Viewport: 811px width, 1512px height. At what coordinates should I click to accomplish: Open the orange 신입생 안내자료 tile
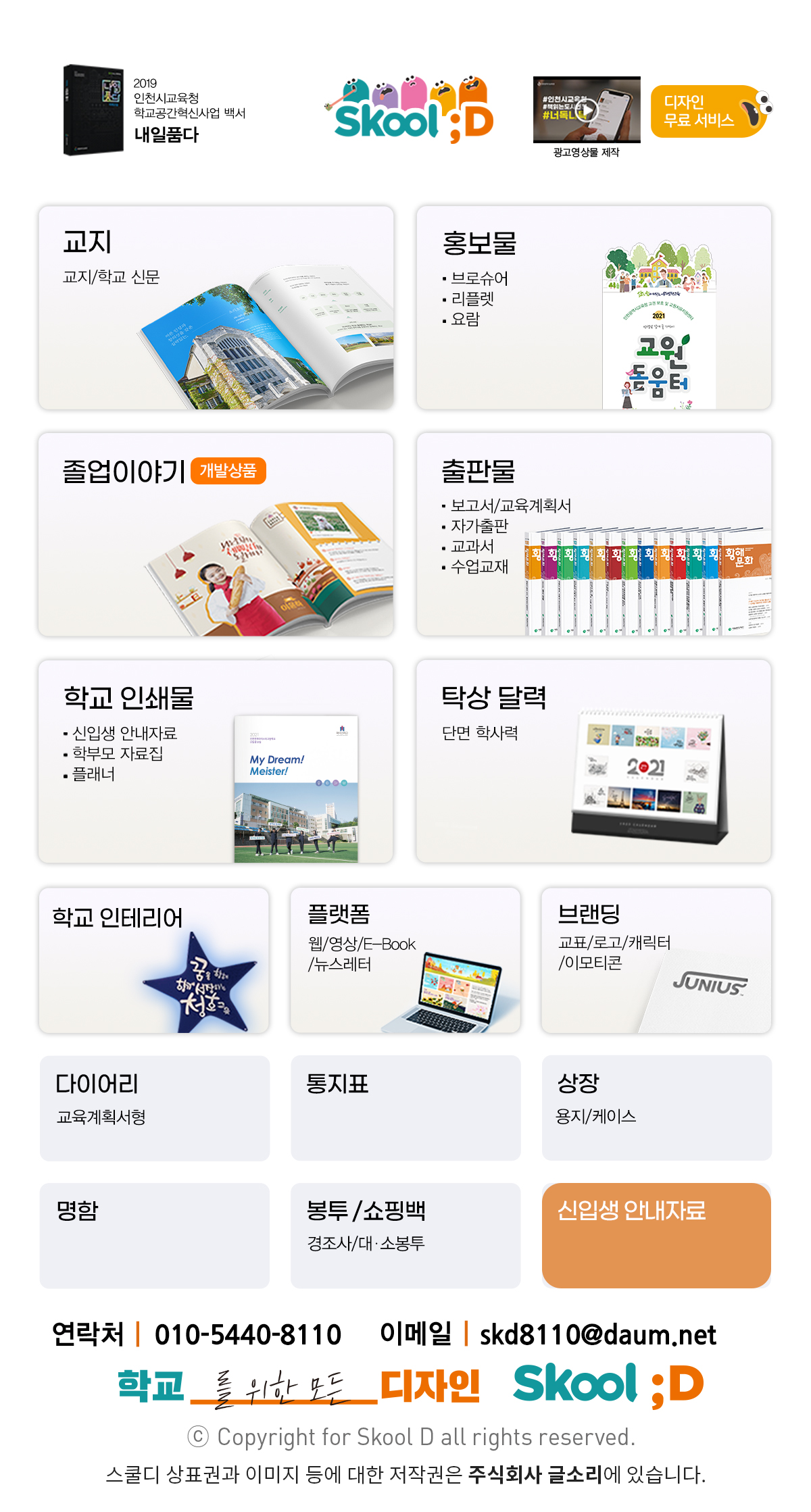coord(656,1235)
